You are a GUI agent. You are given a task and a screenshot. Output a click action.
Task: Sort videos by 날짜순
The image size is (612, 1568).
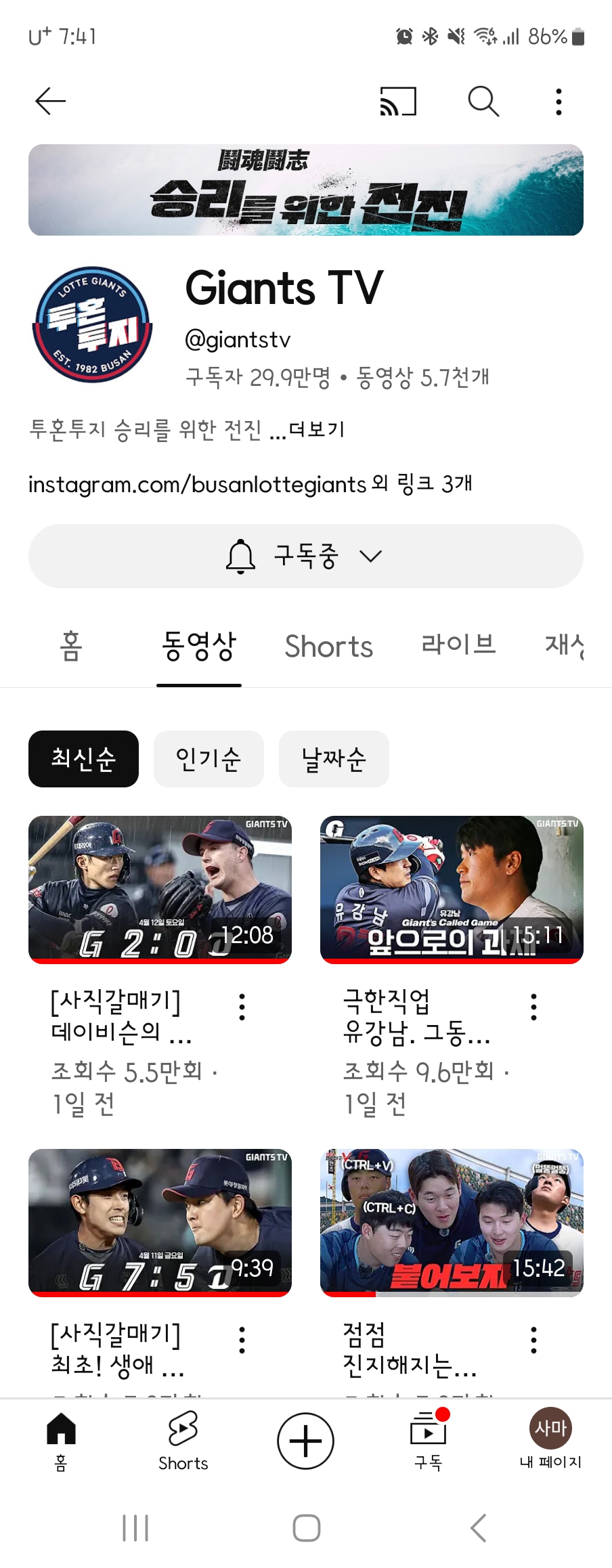tap(334, 758)
